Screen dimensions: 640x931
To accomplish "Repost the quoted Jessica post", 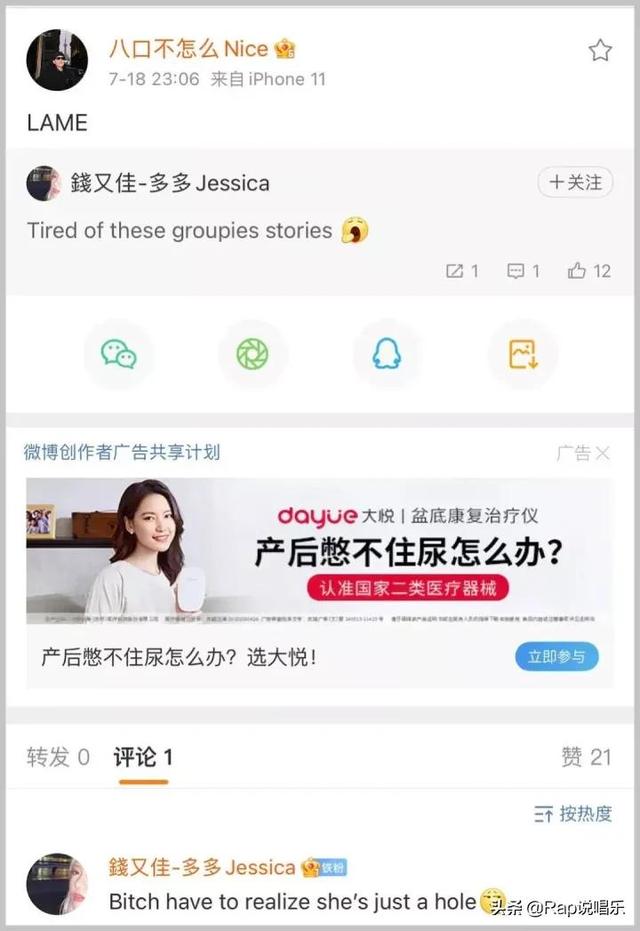I will point(462,271).
